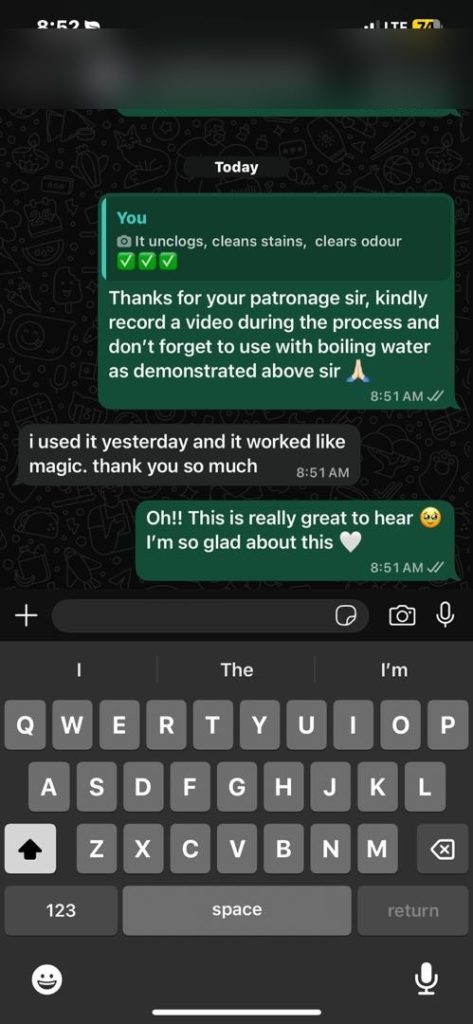The image size is (473, 1024).
Task: Tap the space key
Action: 236,910
